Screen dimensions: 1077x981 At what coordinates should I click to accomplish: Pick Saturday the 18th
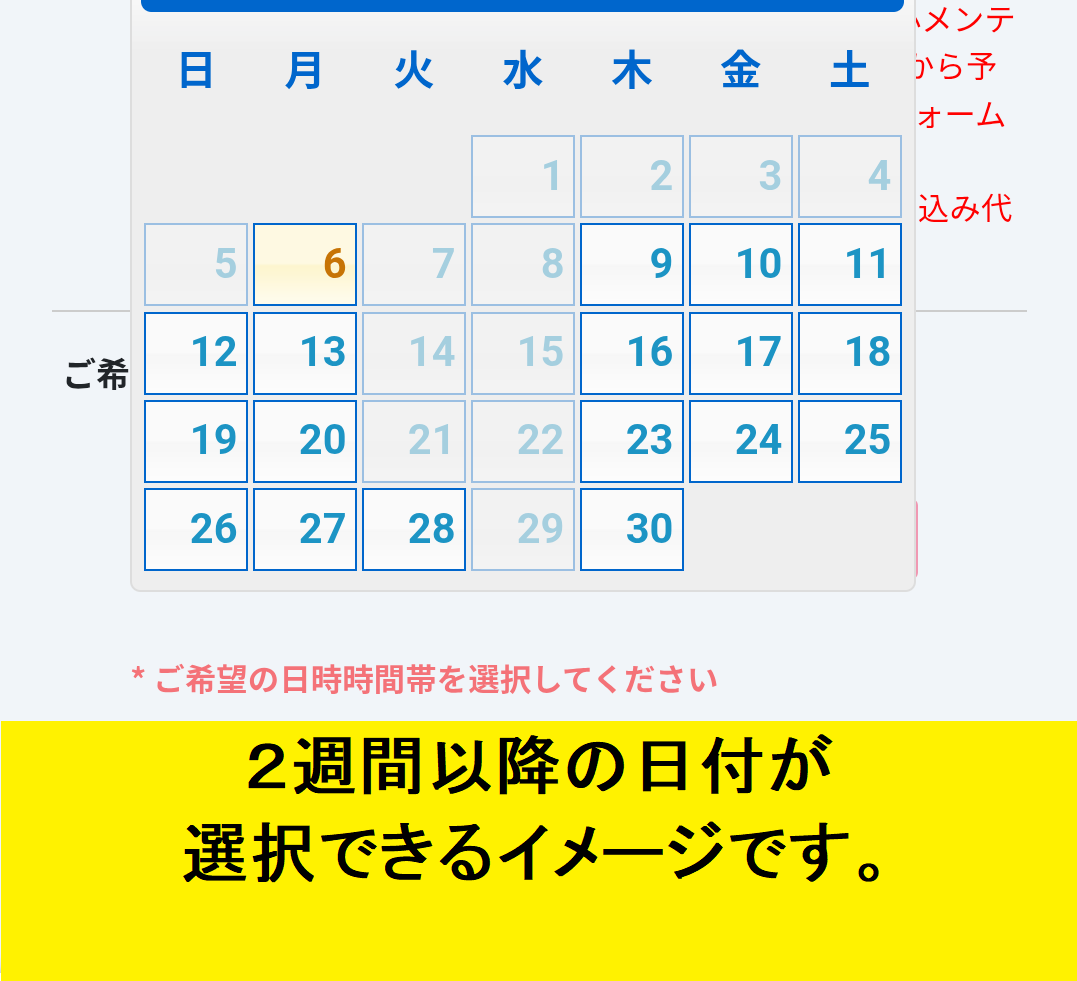pos(850,353)
